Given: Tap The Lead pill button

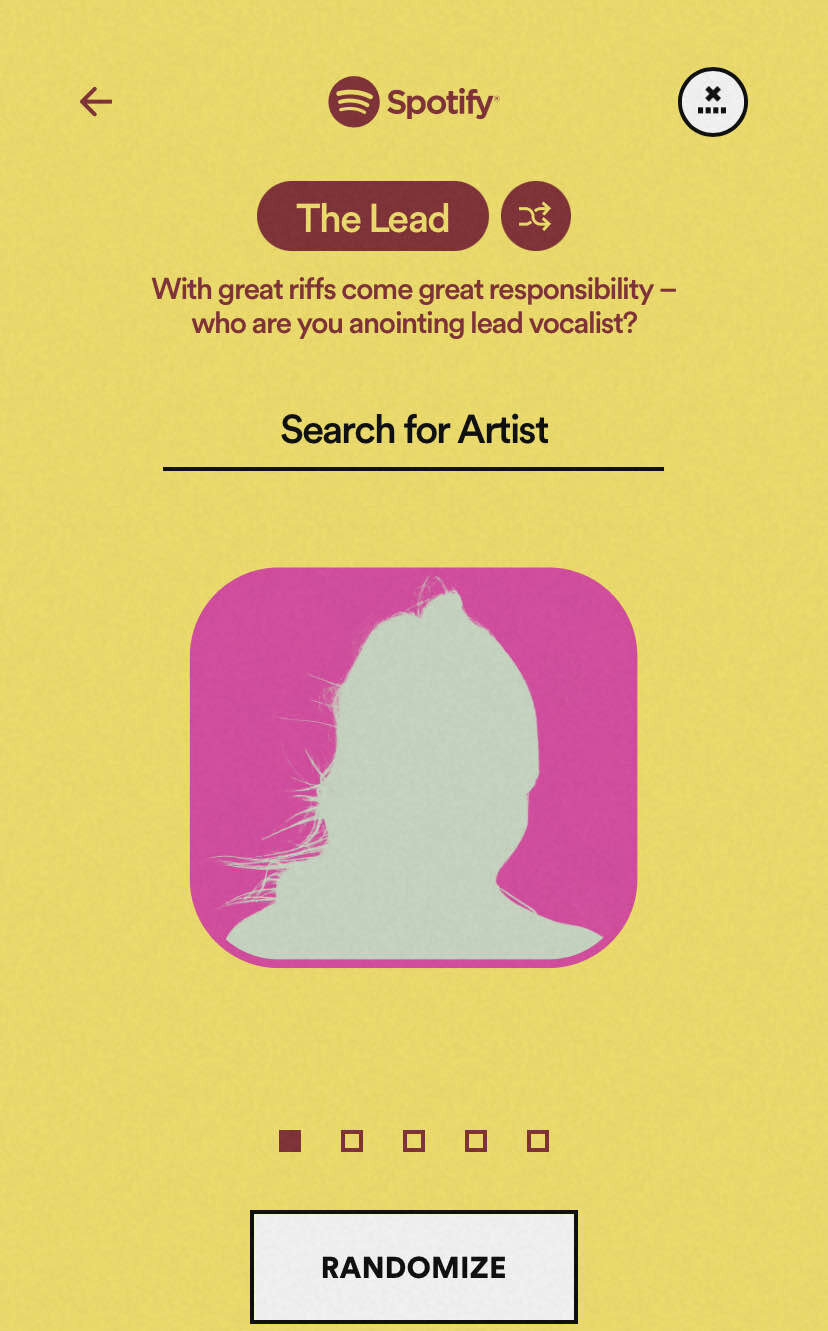Looking at the screenshot, I should 372,216.
